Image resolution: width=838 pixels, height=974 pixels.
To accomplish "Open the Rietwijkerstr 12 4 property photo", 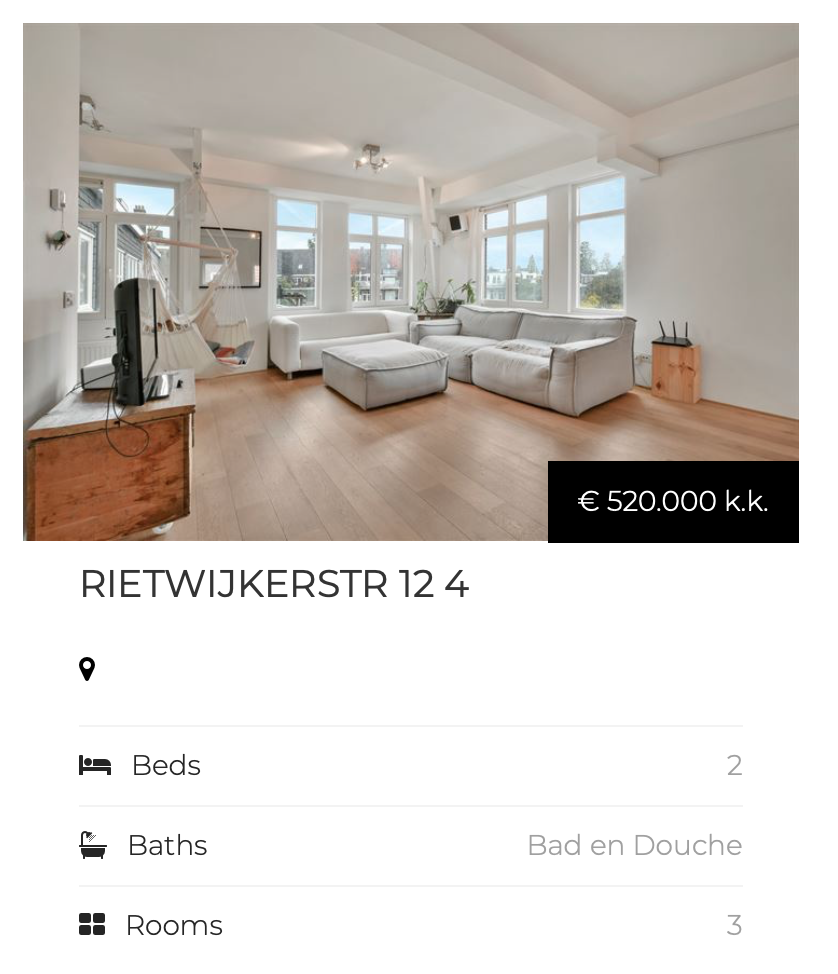I will tap(410, 280).
